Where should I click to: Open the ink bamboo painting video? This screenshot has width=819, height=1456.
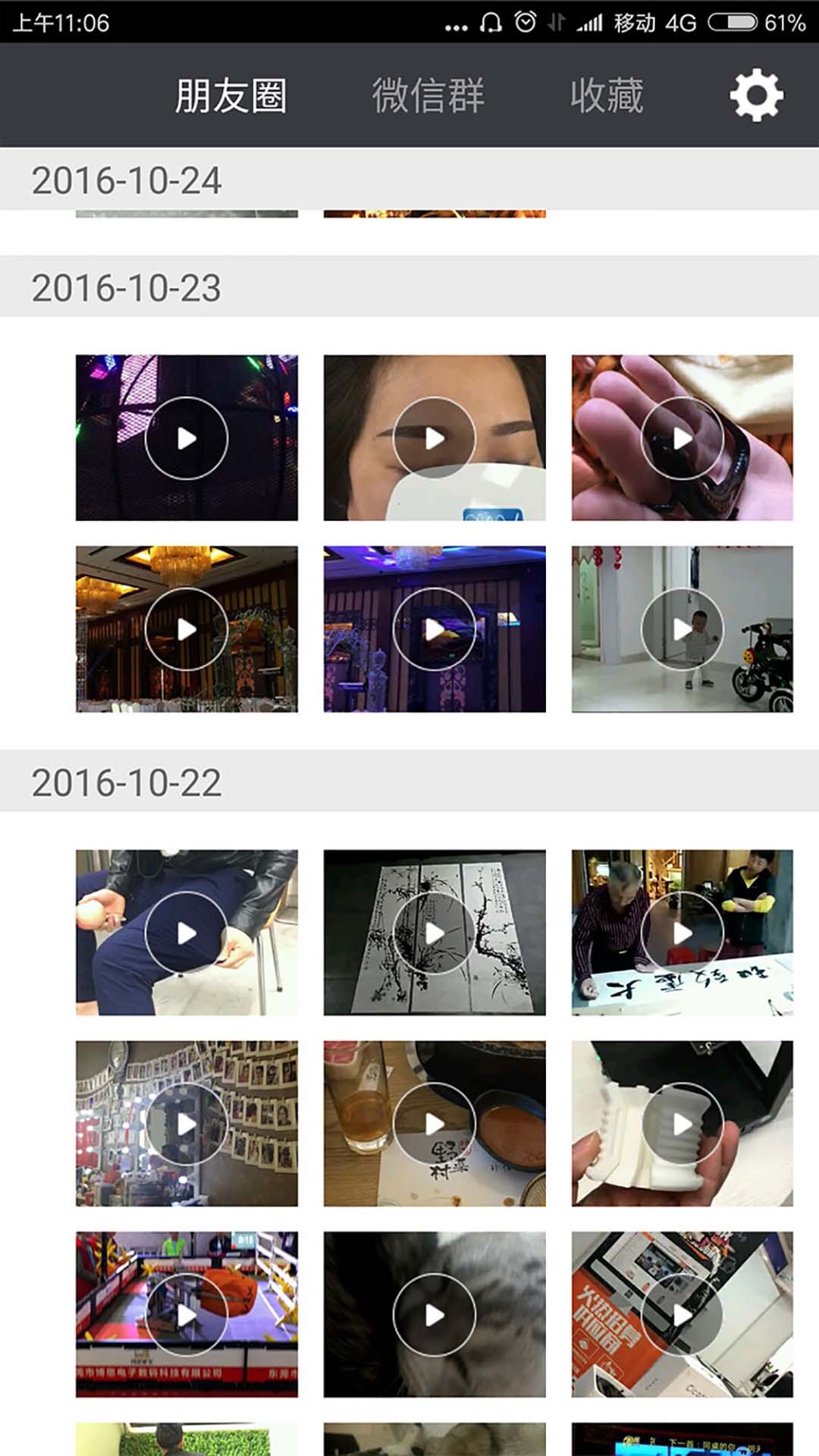tap(435, 933)
